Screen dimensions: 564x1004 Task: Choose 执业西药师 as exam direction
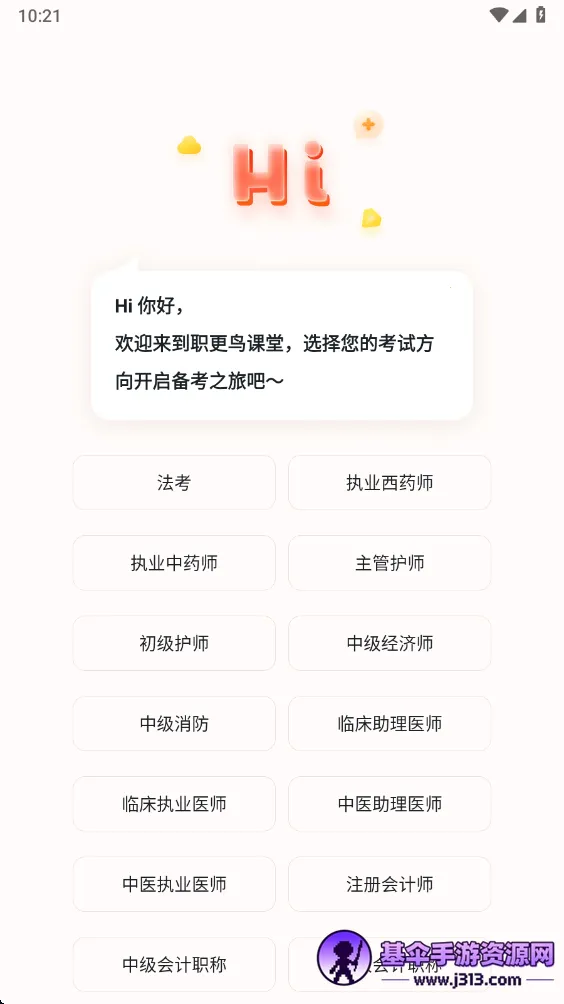tap(389, 483)
